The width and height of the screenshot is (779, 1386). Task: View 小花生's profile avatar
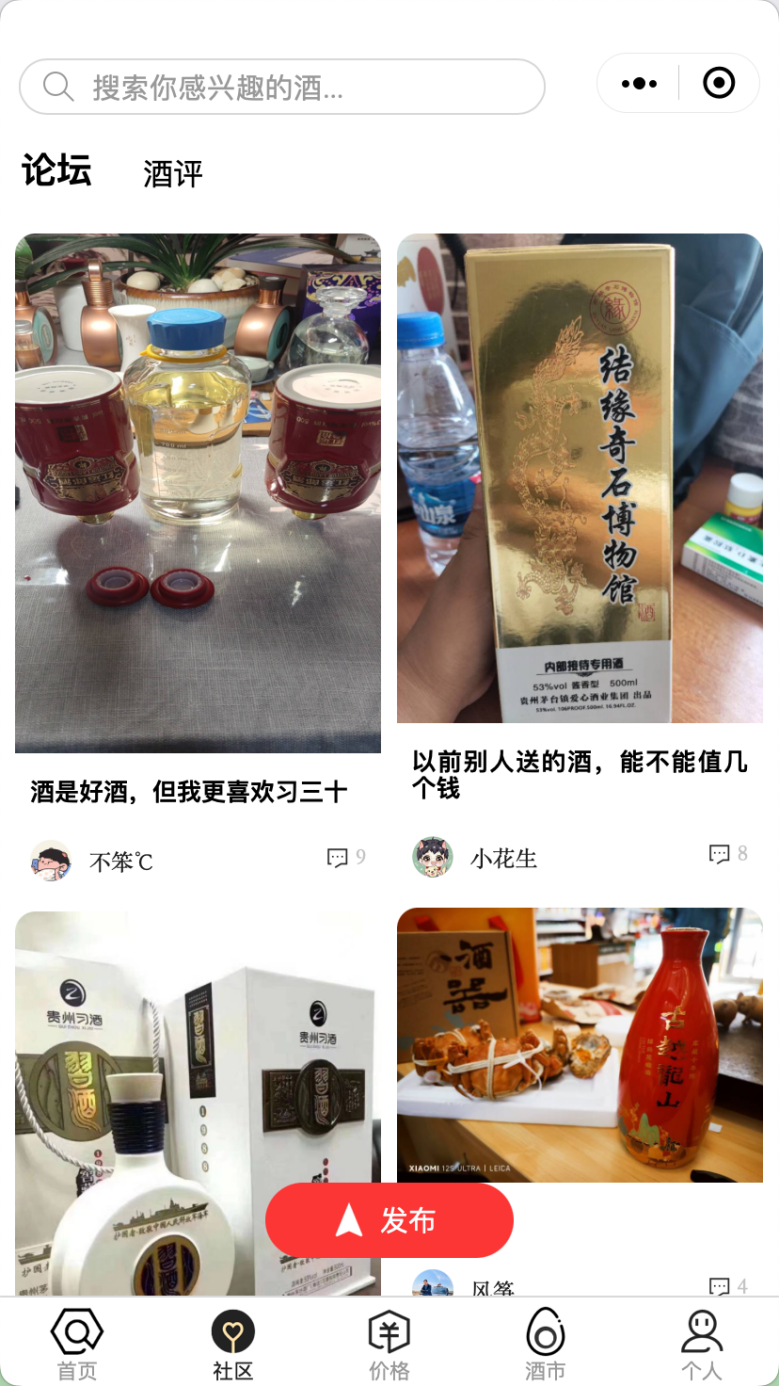433,857
